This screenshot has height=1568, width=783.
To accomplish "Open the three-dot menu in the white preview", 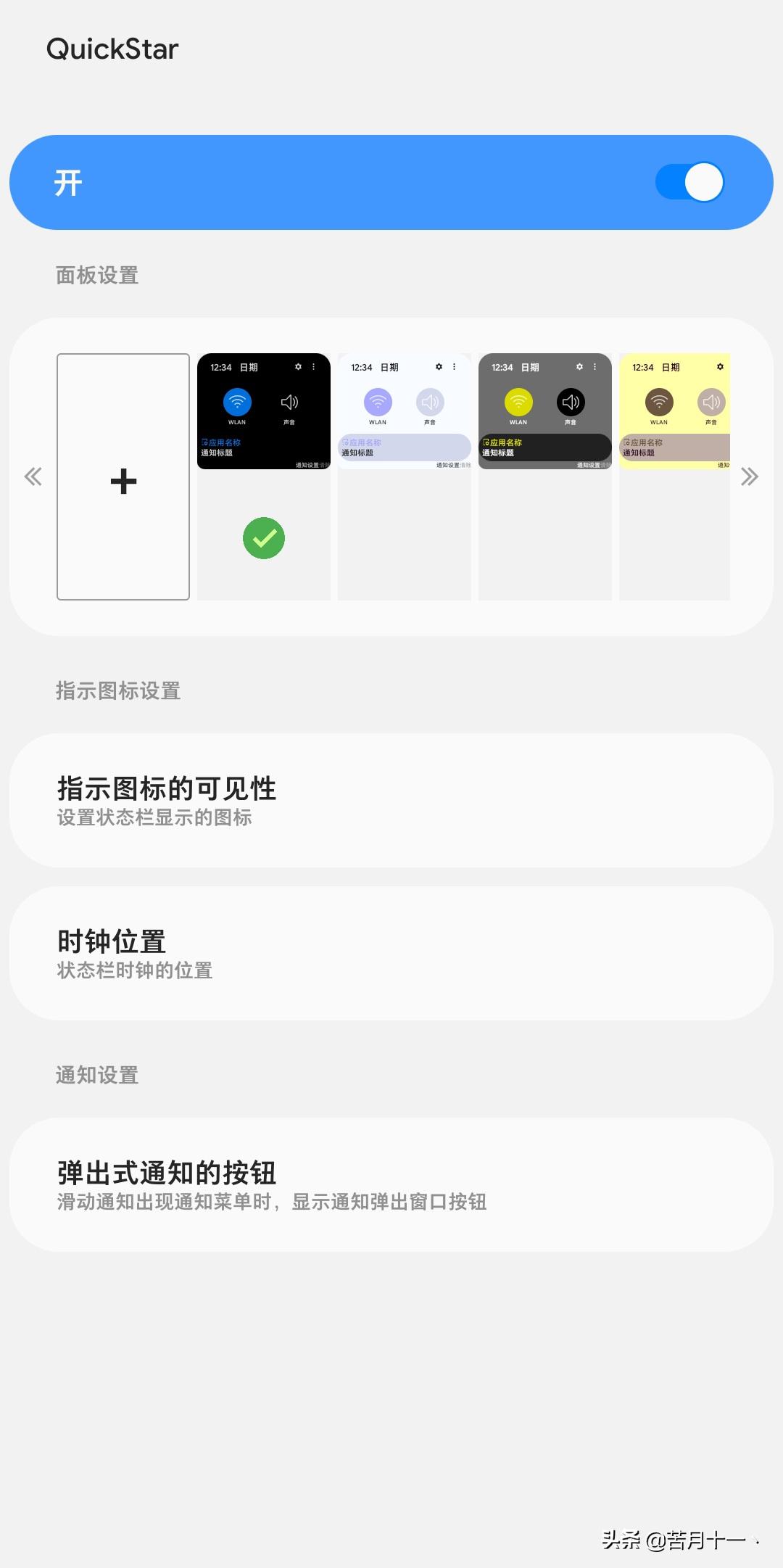I will coord(453,367).
